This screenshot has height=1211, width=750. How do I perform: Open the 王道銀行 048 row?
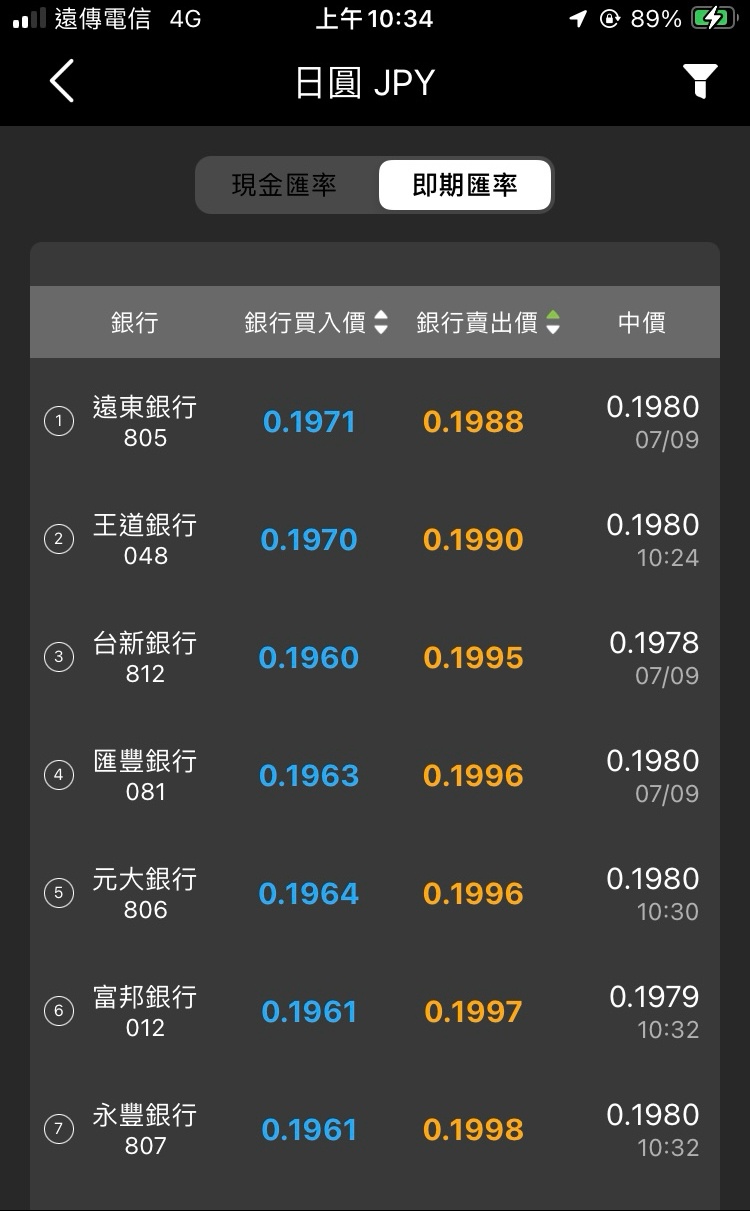coord(375,539)
